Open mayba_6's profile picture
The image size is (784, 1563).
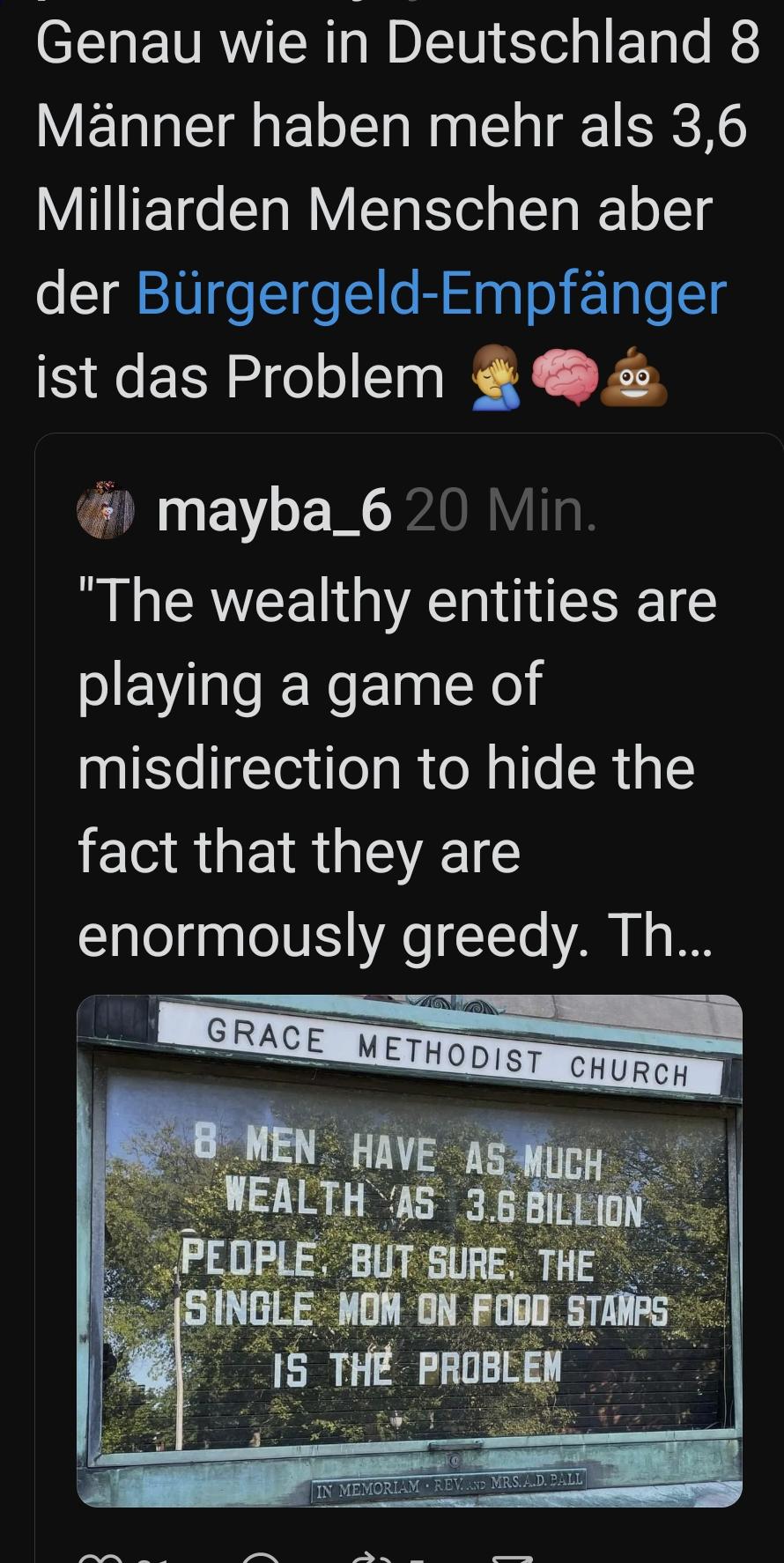click(106, 510)
